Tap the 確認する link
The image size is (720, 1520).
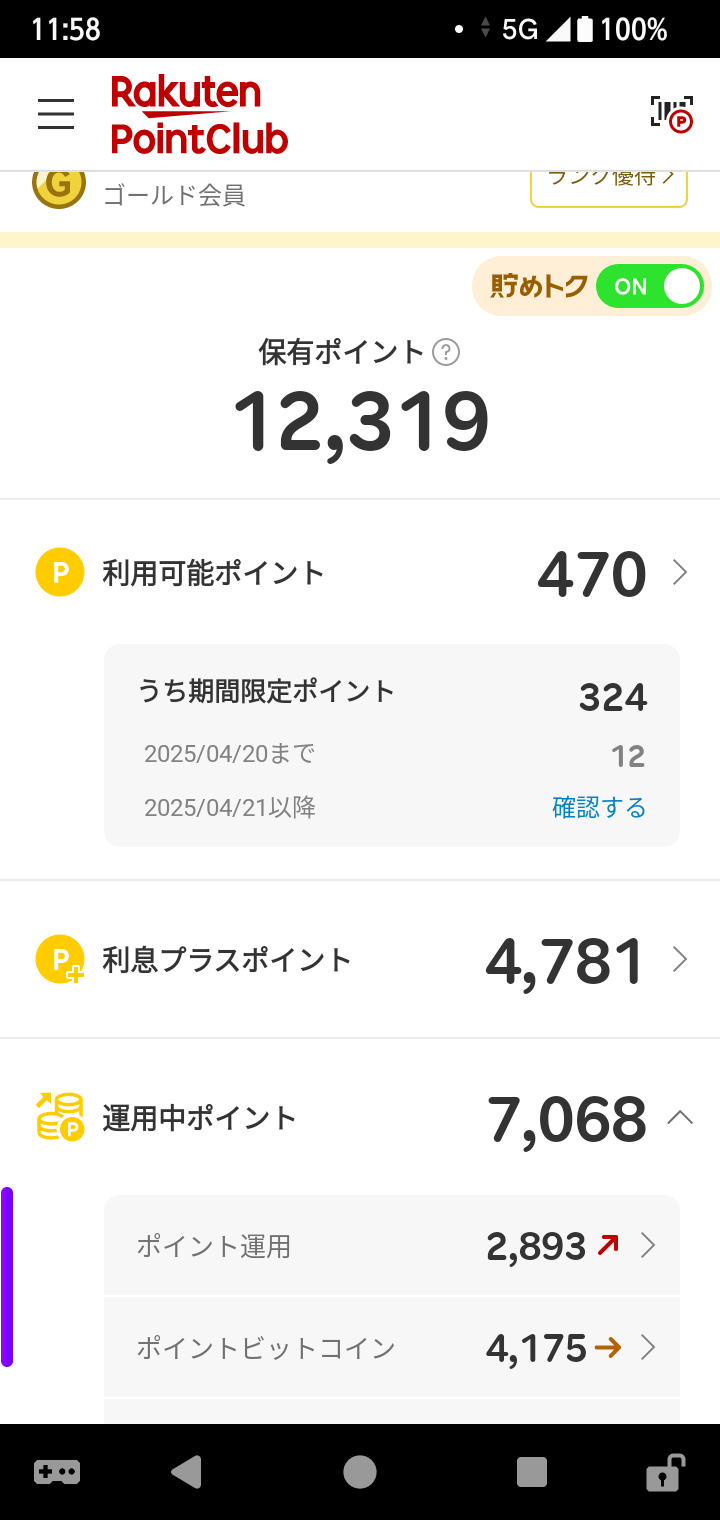pos(599,807)
